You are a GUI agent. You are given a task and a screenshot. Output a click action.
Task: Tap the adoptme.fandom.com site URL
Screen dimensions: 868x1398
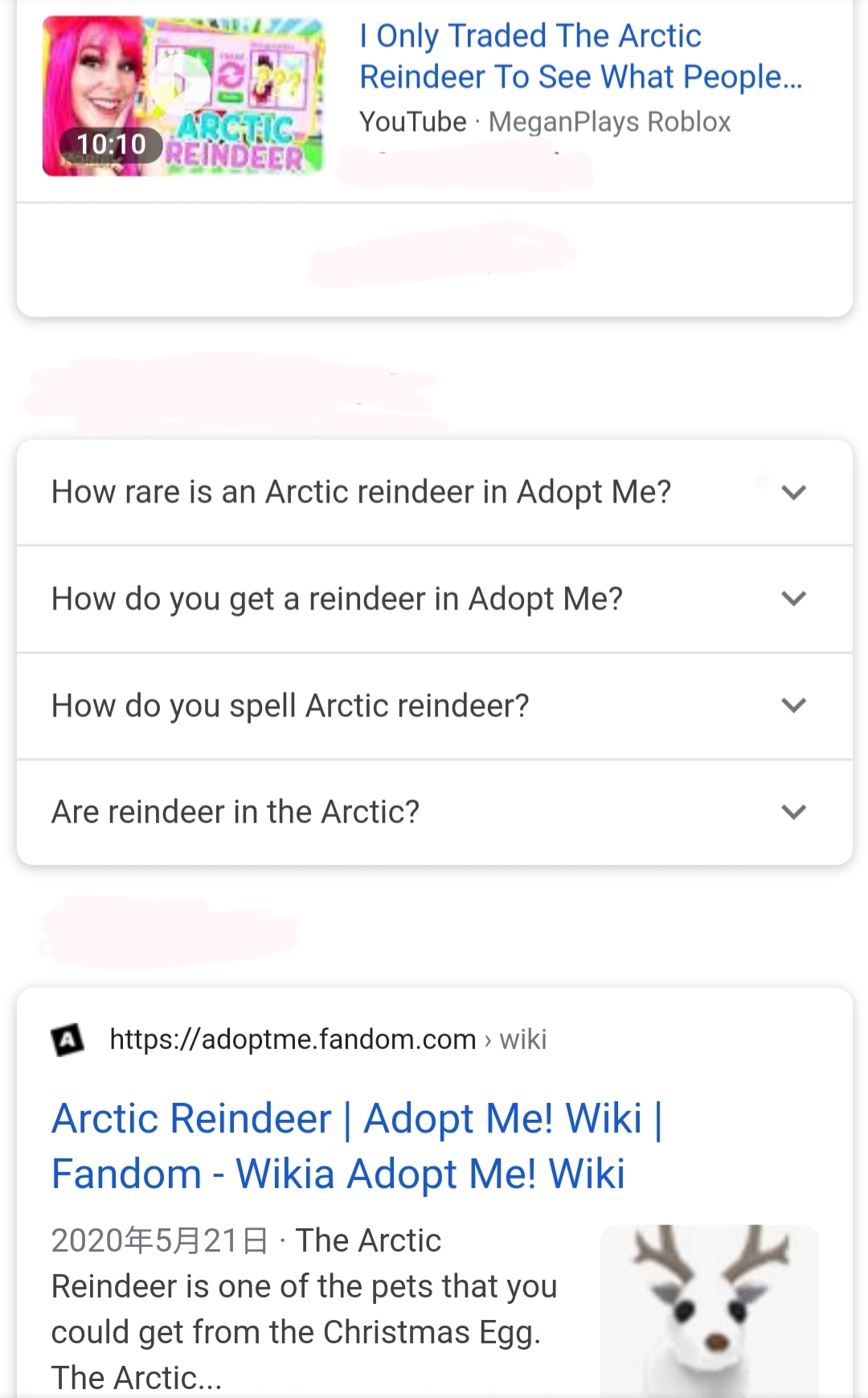293,1039
